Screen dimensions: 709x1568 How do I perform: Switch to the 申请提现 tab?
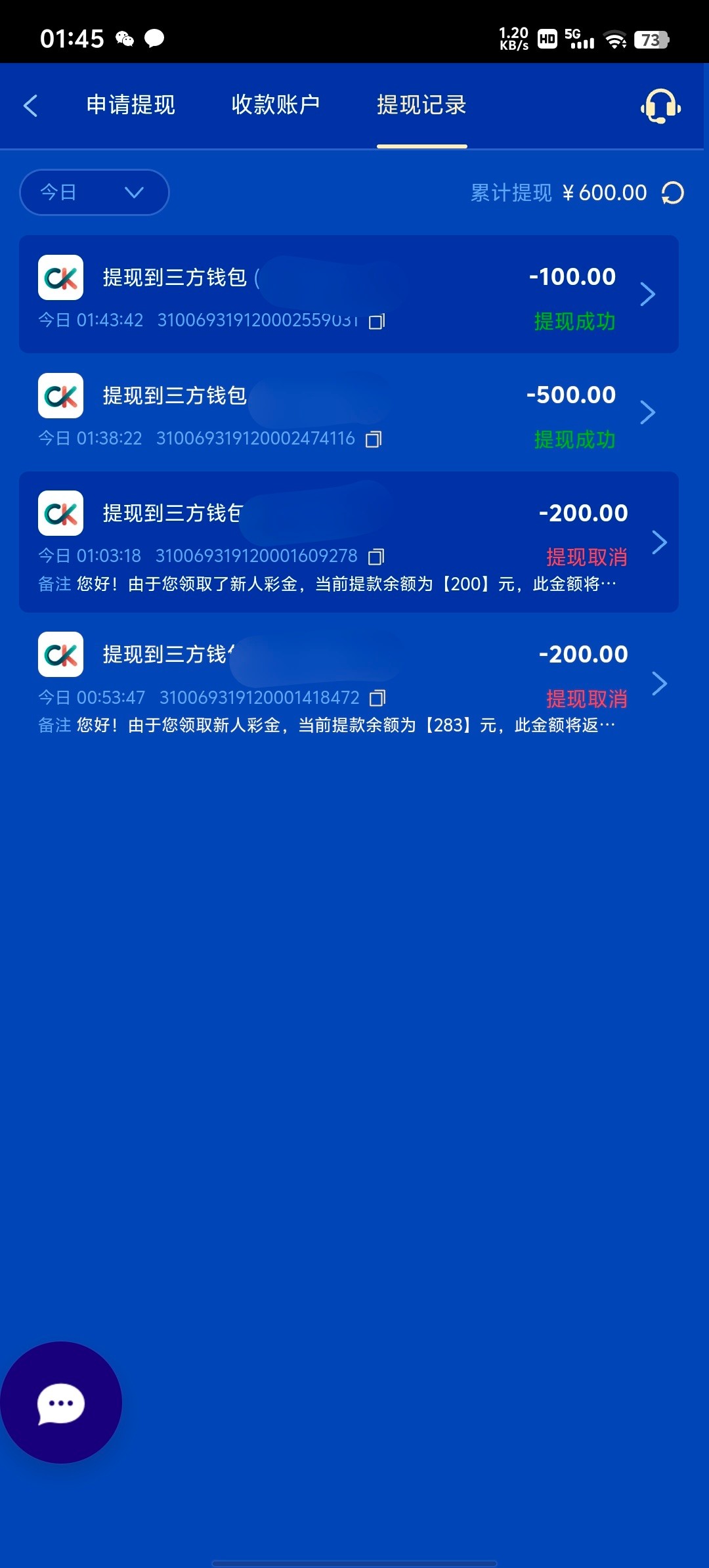tap(131, 105)
